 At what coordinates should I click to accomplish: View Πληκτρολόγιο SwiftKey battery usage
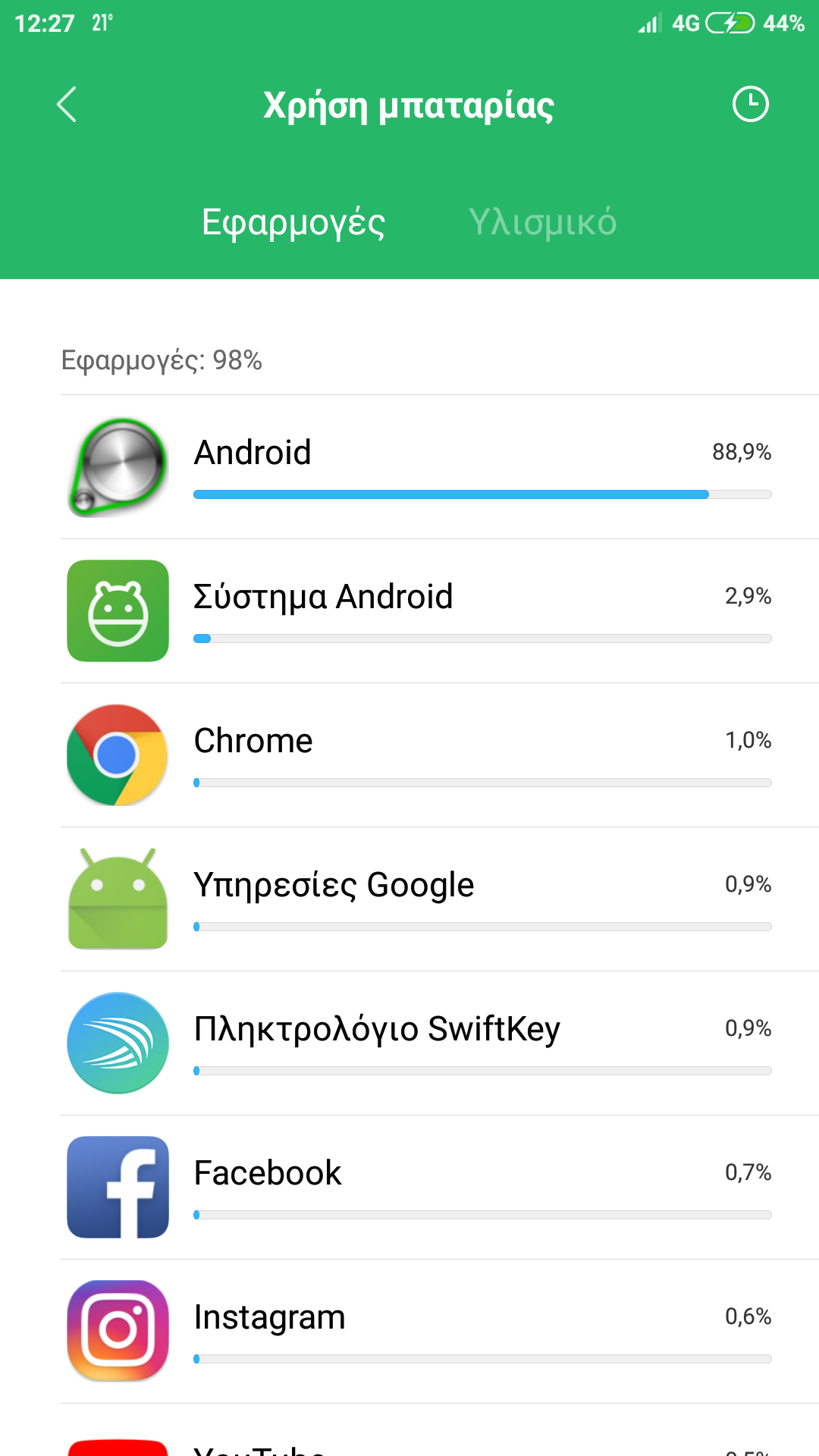[440, 1043]
